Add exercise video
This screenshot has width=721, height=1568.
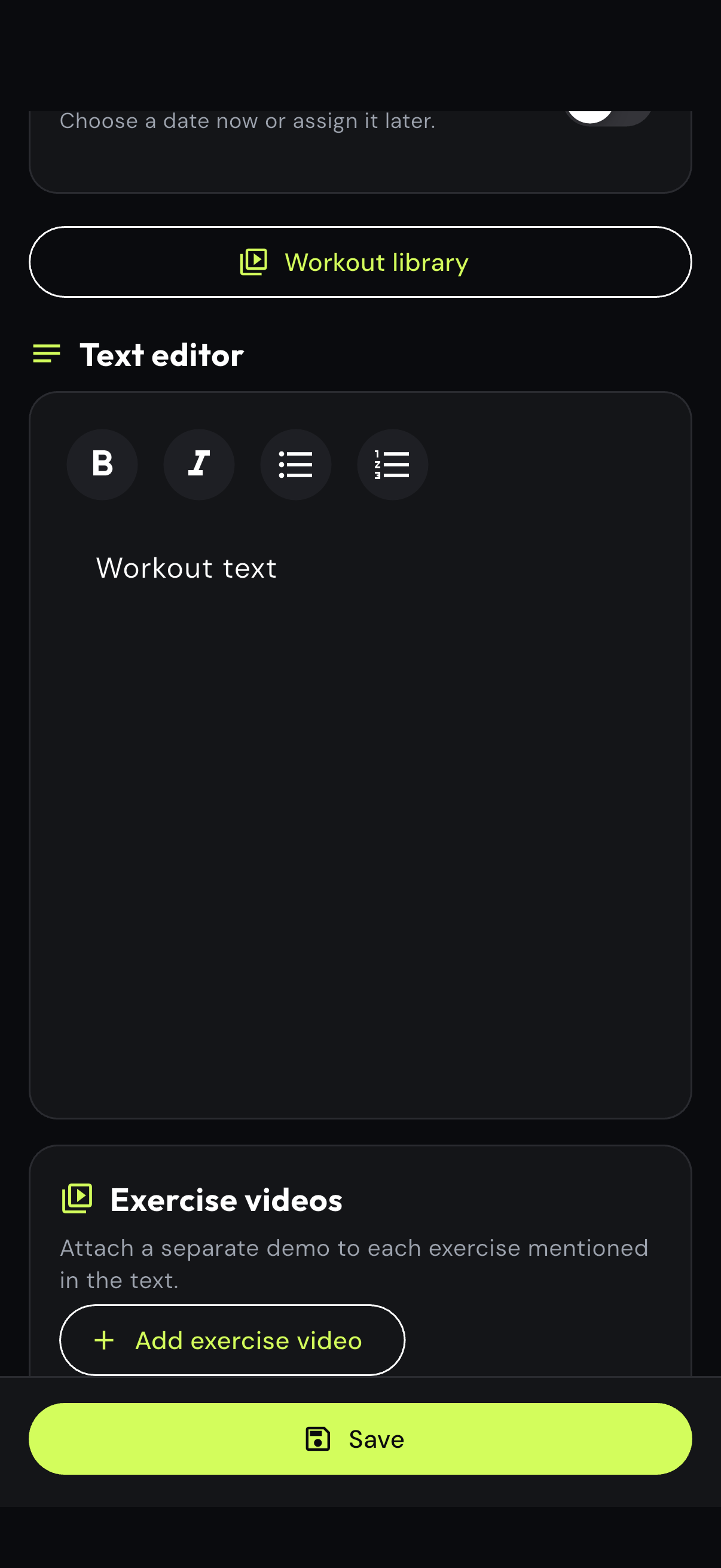(232, 1340)
